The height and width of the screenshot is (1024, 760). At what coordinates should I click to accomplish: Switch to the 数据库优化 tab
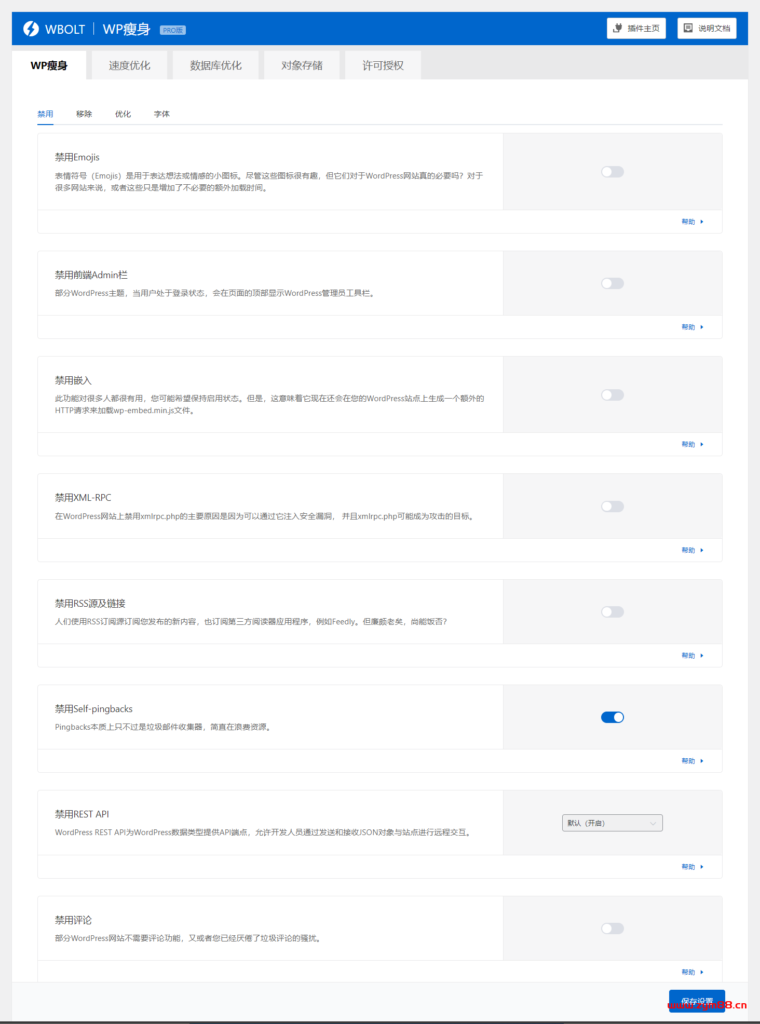(215, 66)
